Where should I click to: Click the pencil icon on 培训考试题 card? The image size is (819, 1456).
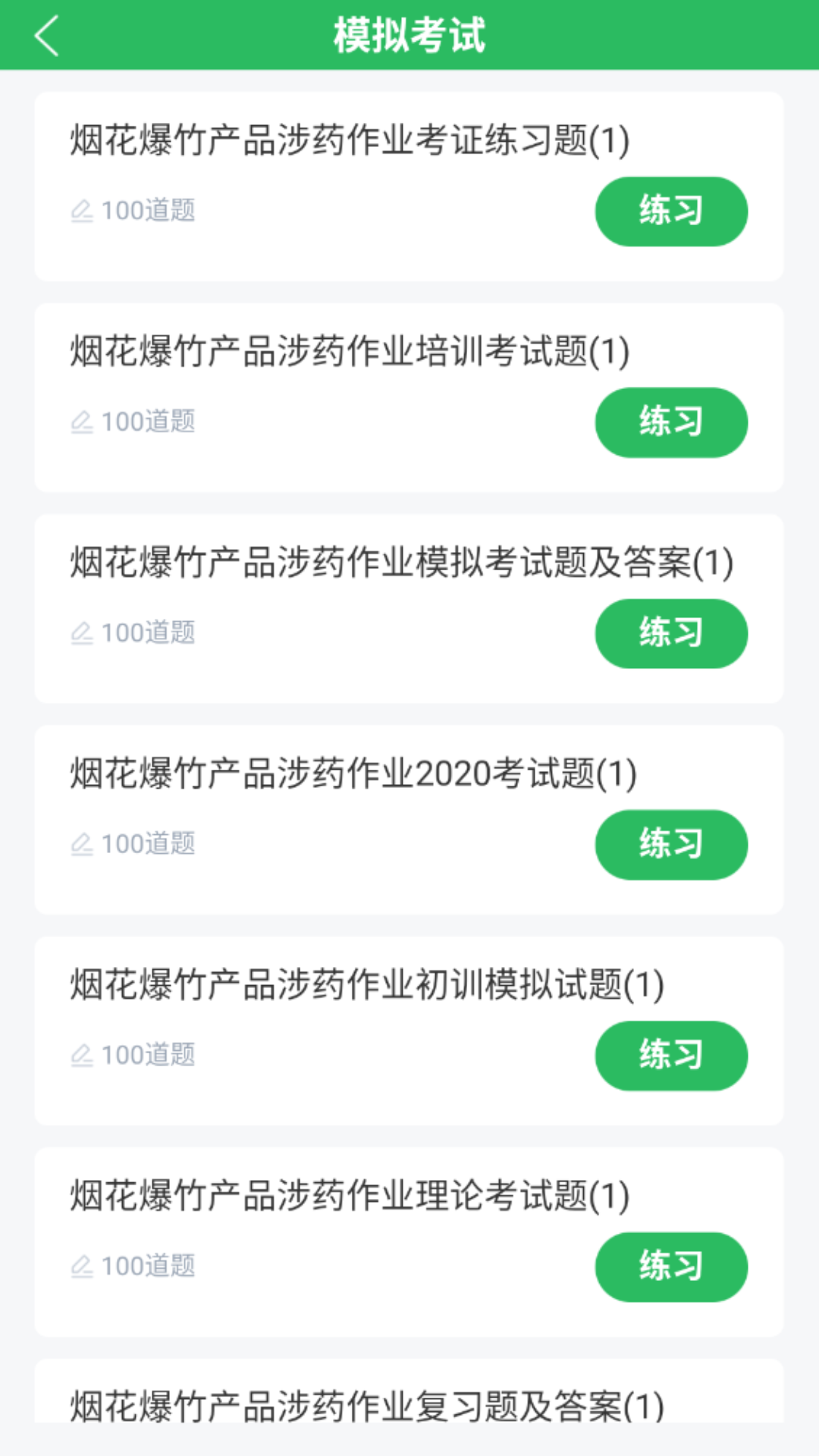click(x=83, y=419)
